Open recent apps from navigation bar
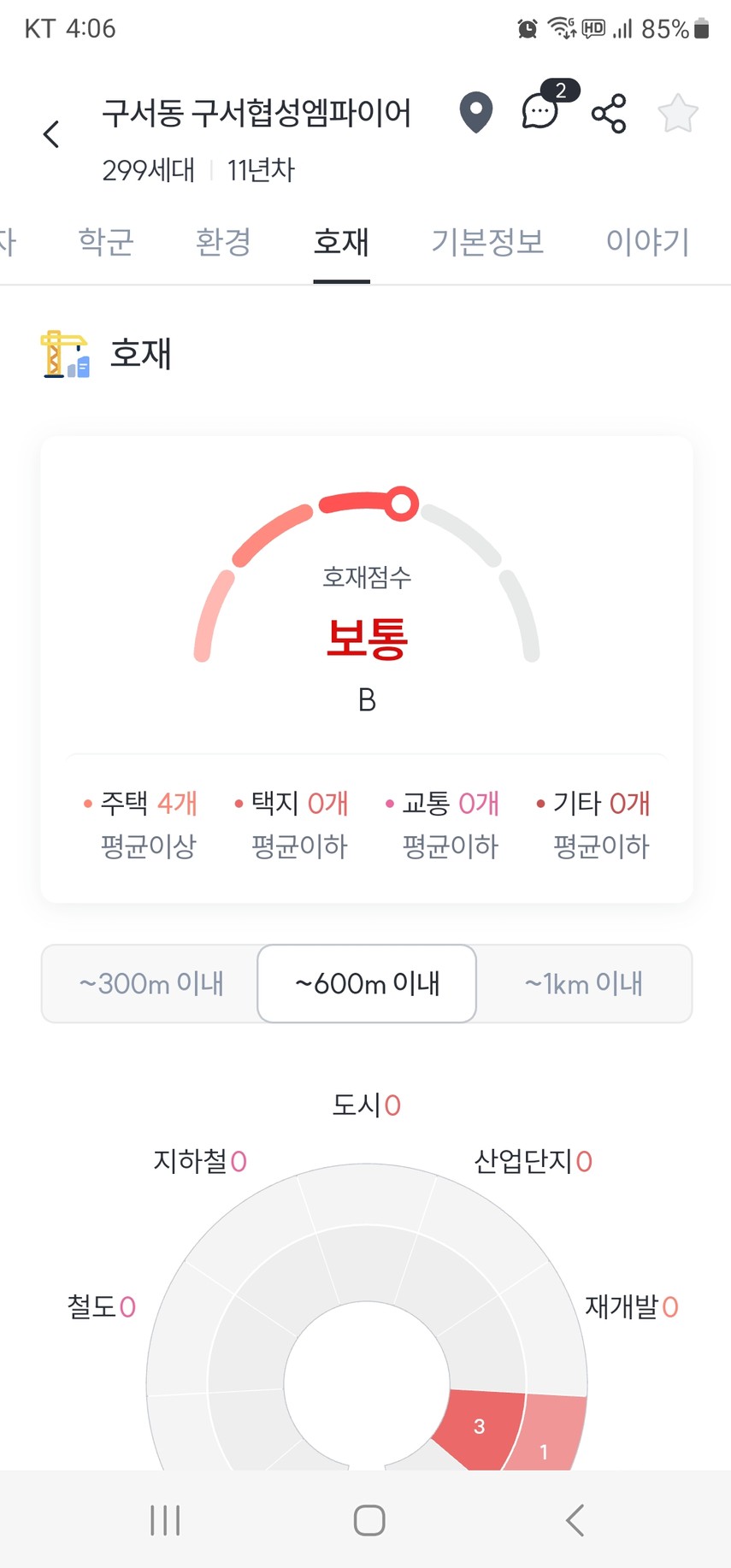The image size is (731, 1568). (x=165, y=1520)
